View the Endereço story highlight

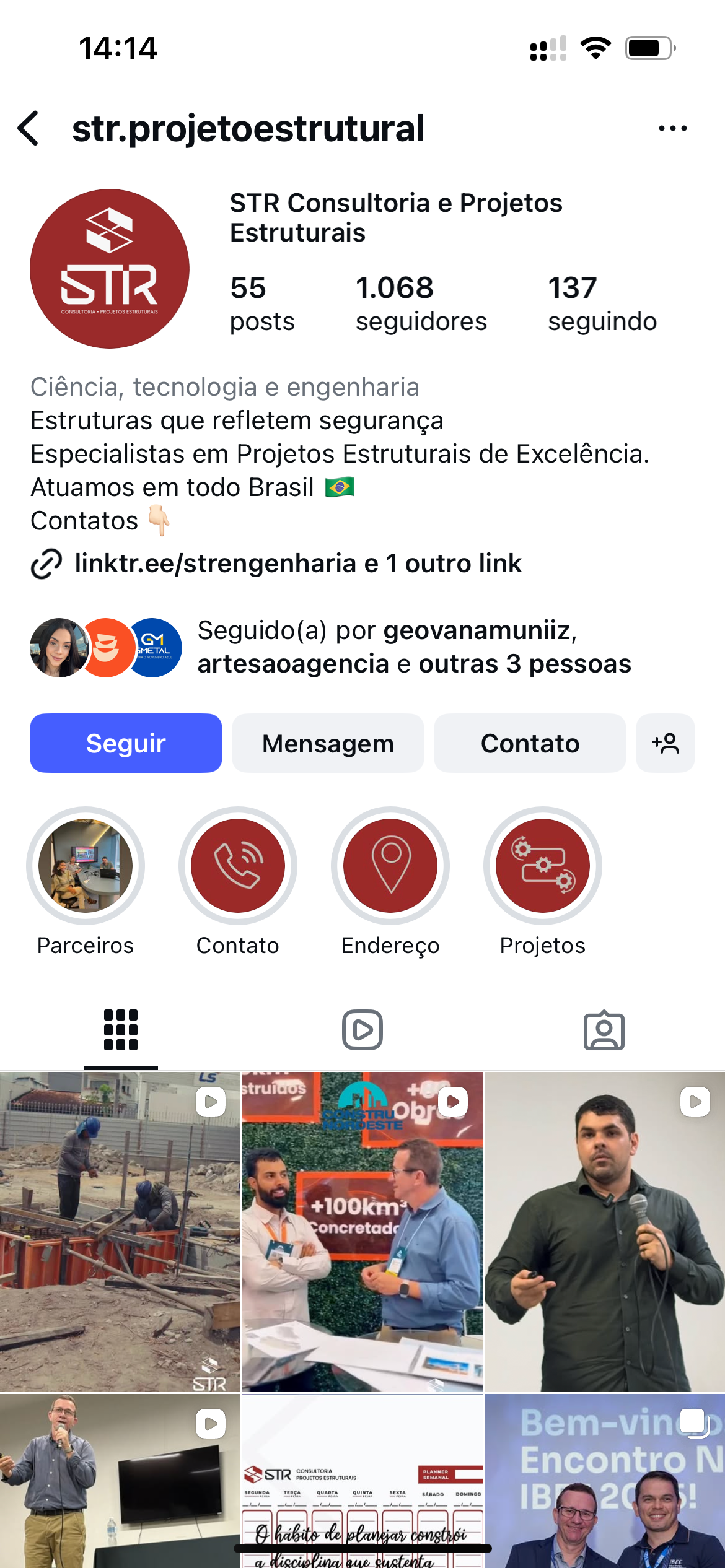pyautogui.click(x=390, y=866)
